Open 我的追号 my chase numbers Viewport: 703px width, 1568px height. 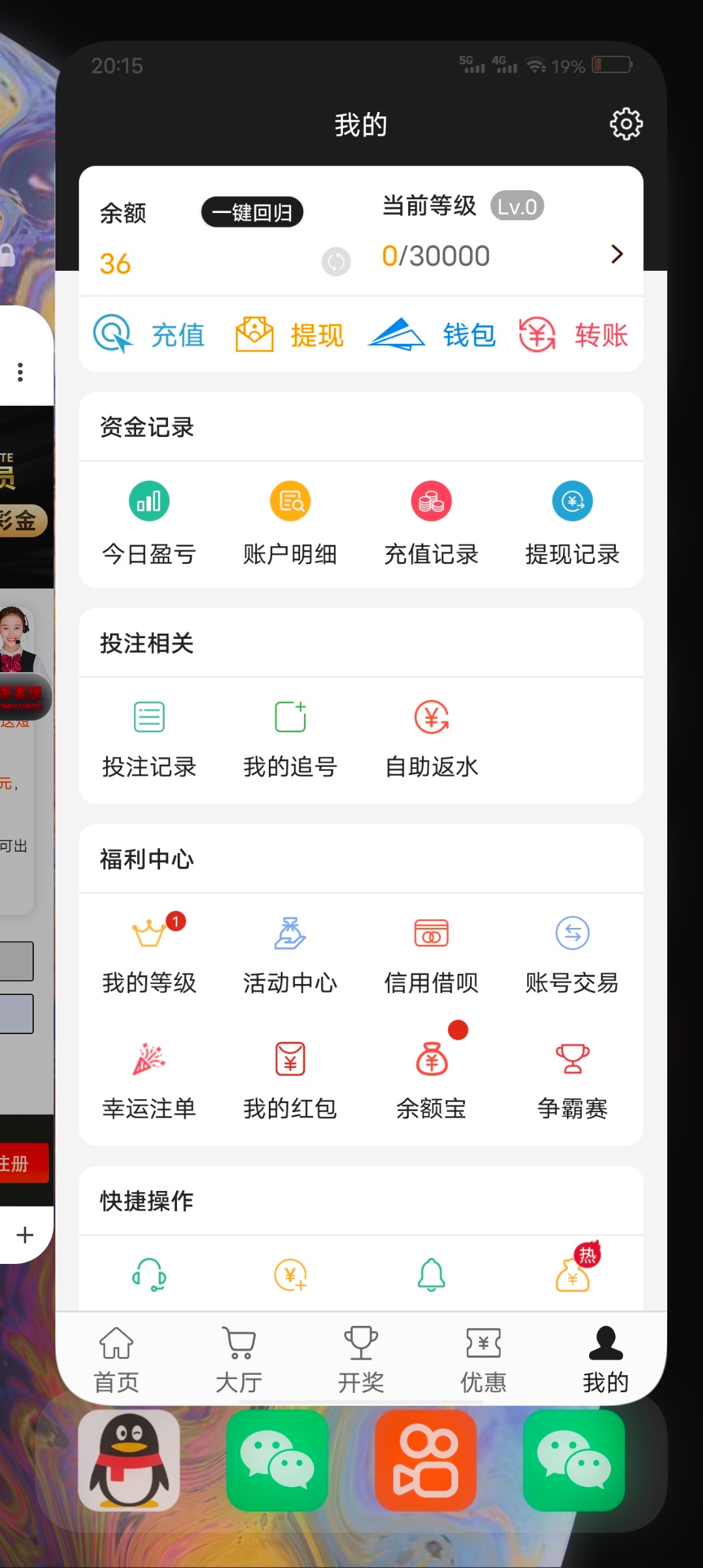290,739
